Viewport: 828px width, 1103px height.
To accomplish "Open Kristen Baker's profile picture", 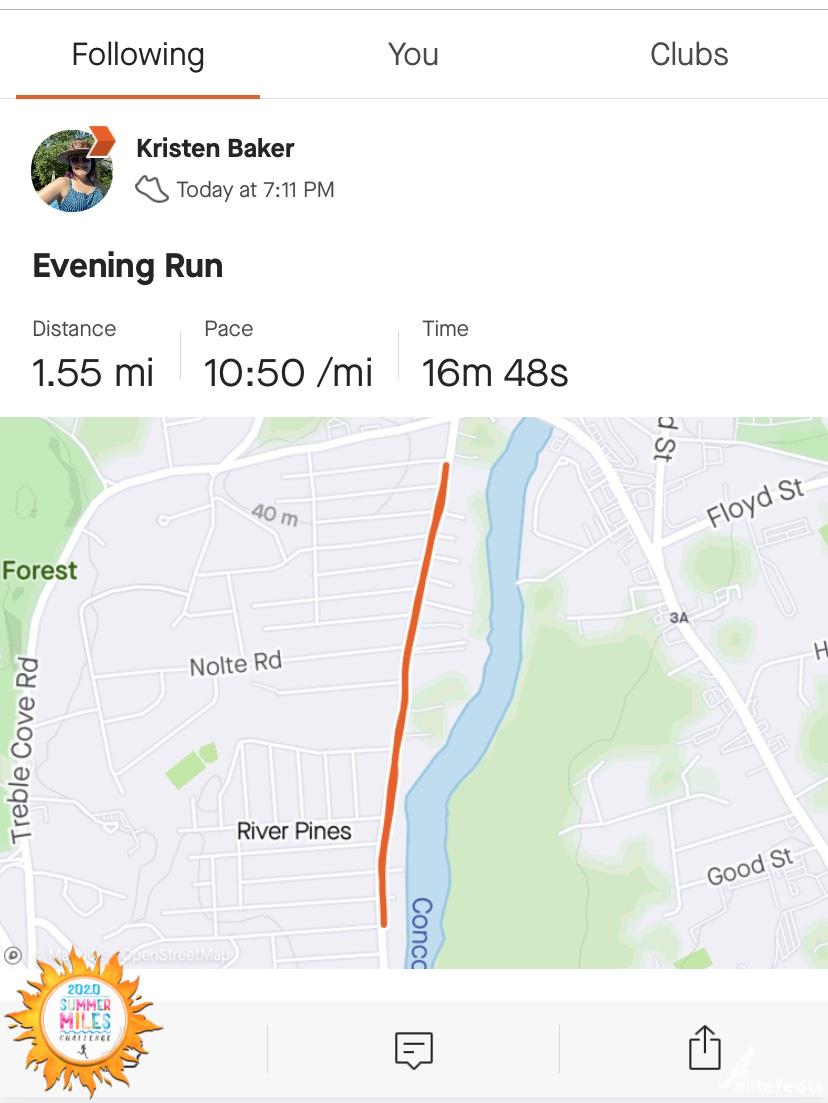I will 72,169.
